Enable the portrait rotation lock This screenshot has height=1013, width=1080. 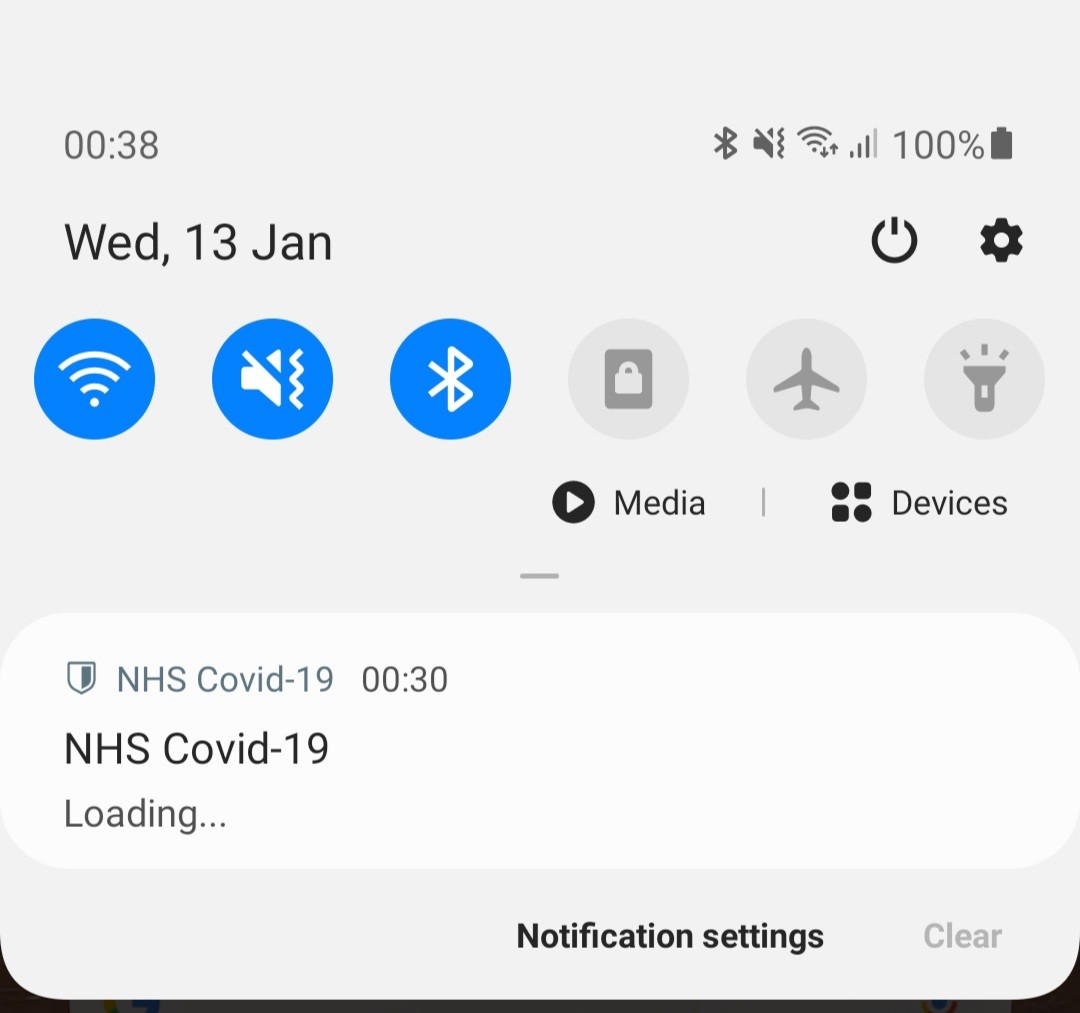click(628, 380)
